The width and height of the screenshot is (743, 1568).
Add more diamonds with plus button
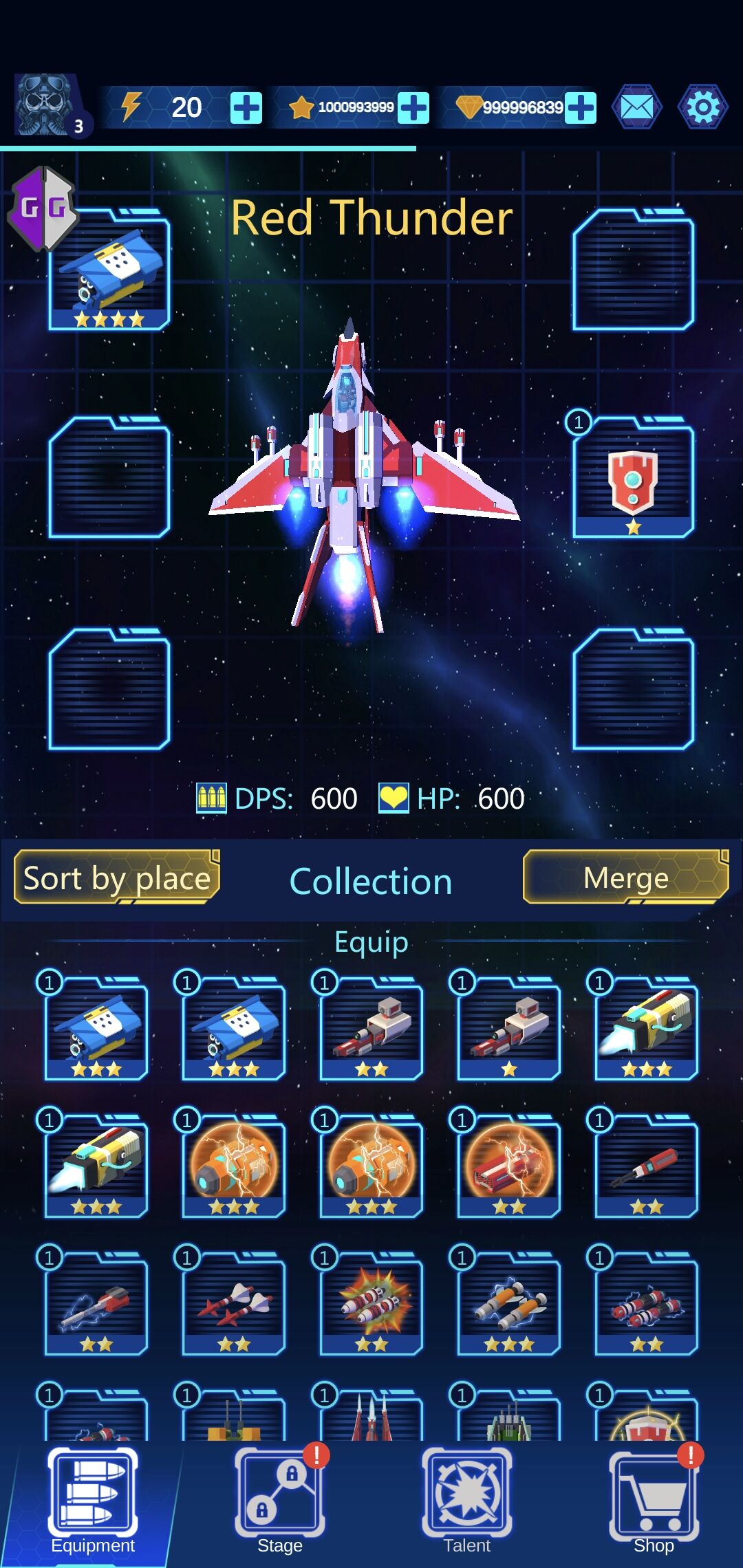[581, 108]
